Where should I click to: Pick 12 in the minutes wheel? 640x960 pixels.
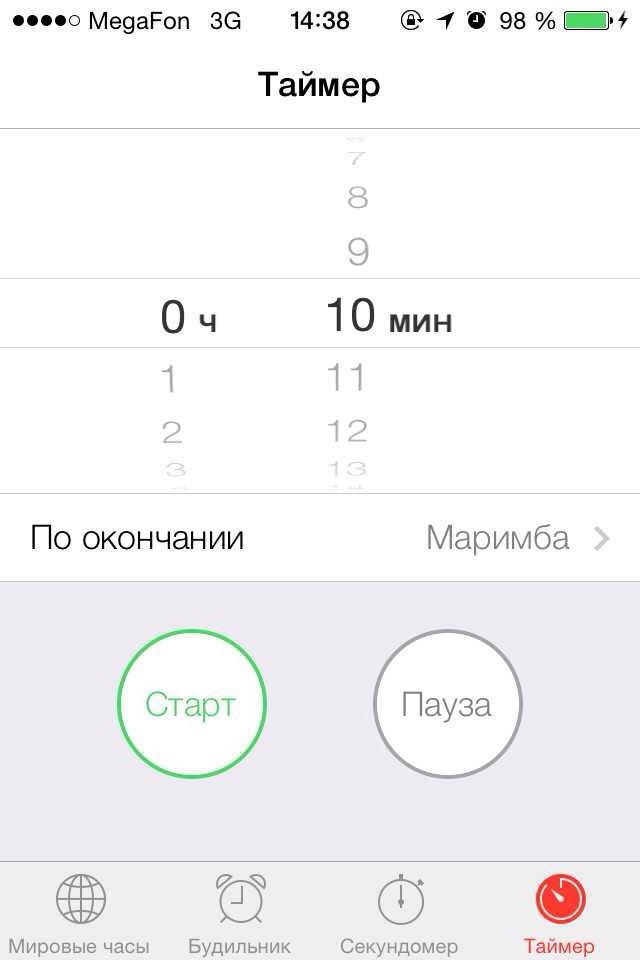[347, 431]
